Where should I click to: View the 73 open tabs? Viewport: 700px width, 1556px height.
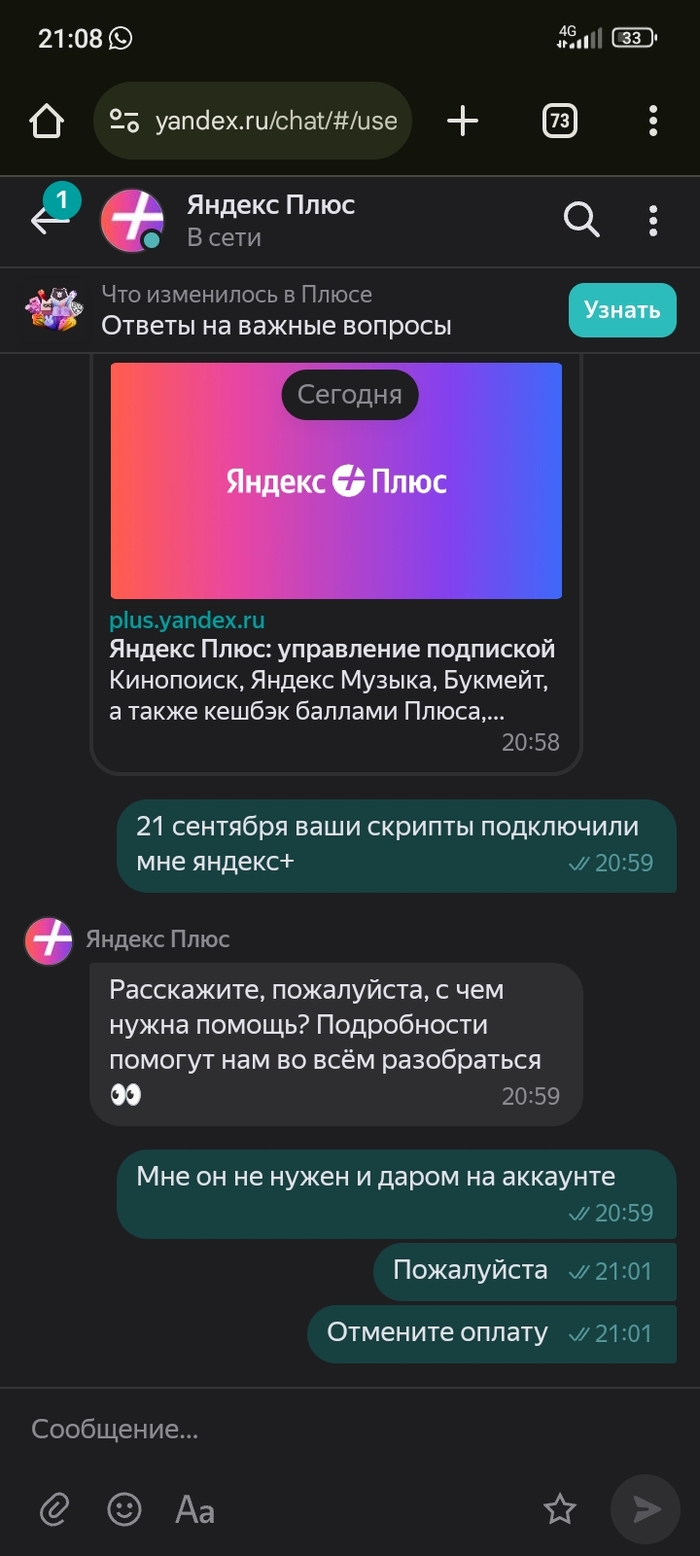tap(560, 121)
